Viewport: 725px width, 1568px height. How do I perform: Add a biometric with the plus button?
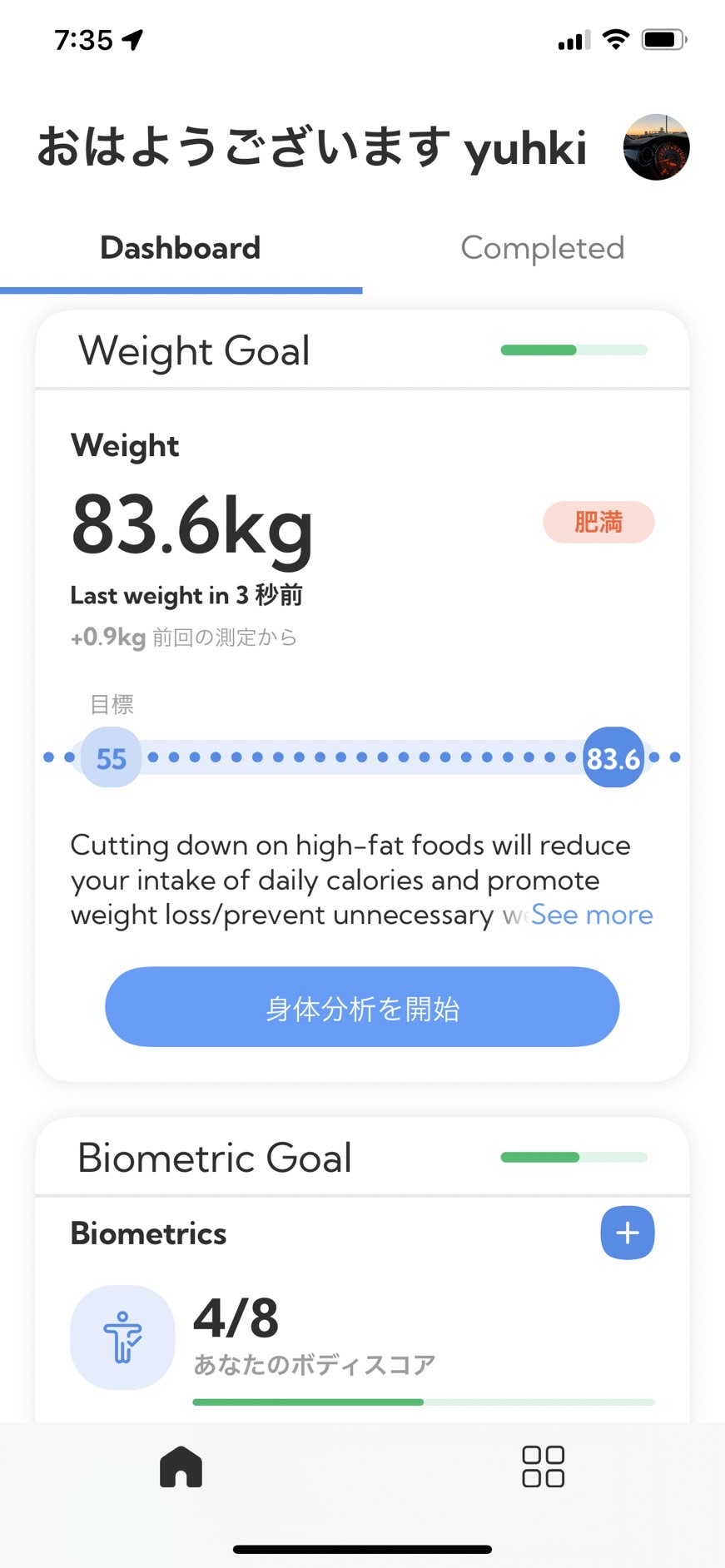tap(628, 1233)
